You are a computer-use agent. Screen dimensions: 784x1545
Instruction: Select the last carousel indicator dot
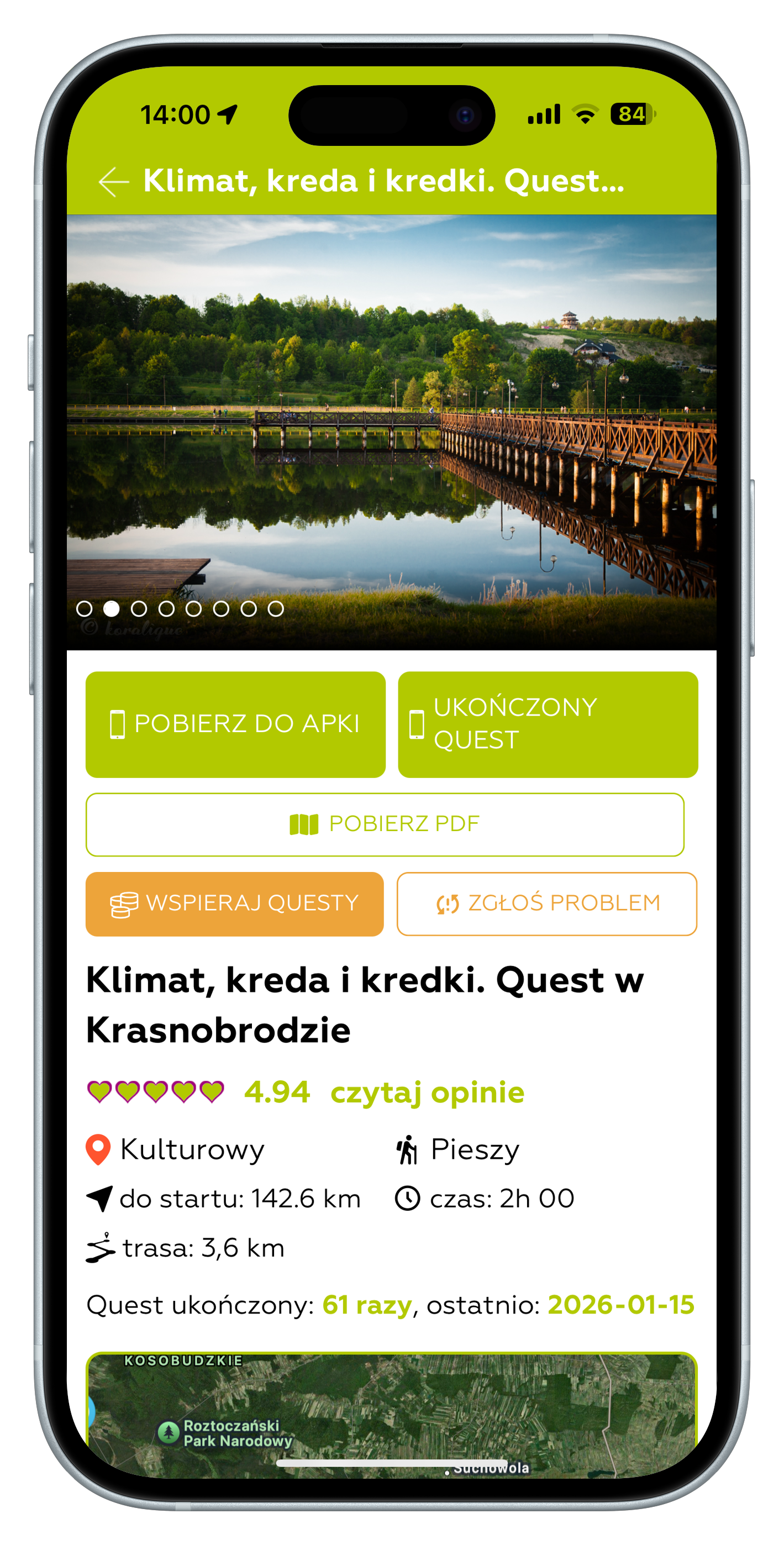click(276, 608)
